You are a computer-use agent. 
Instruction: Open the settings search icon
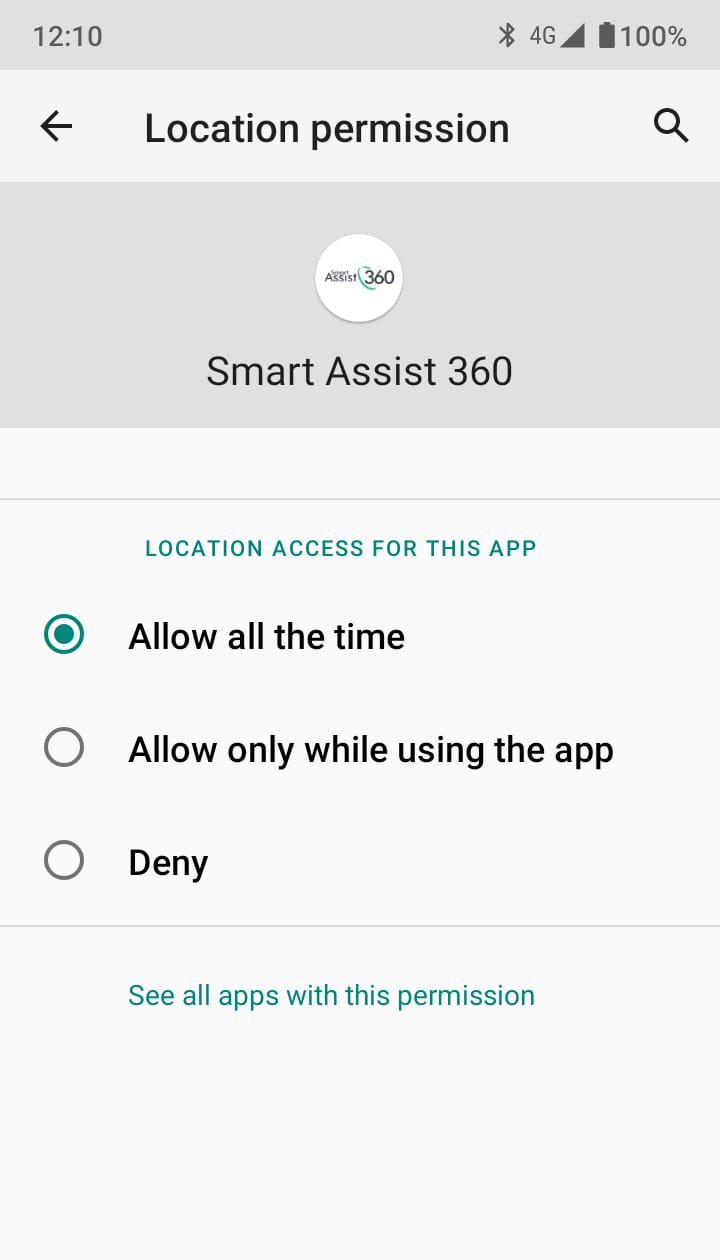[670, 126]
